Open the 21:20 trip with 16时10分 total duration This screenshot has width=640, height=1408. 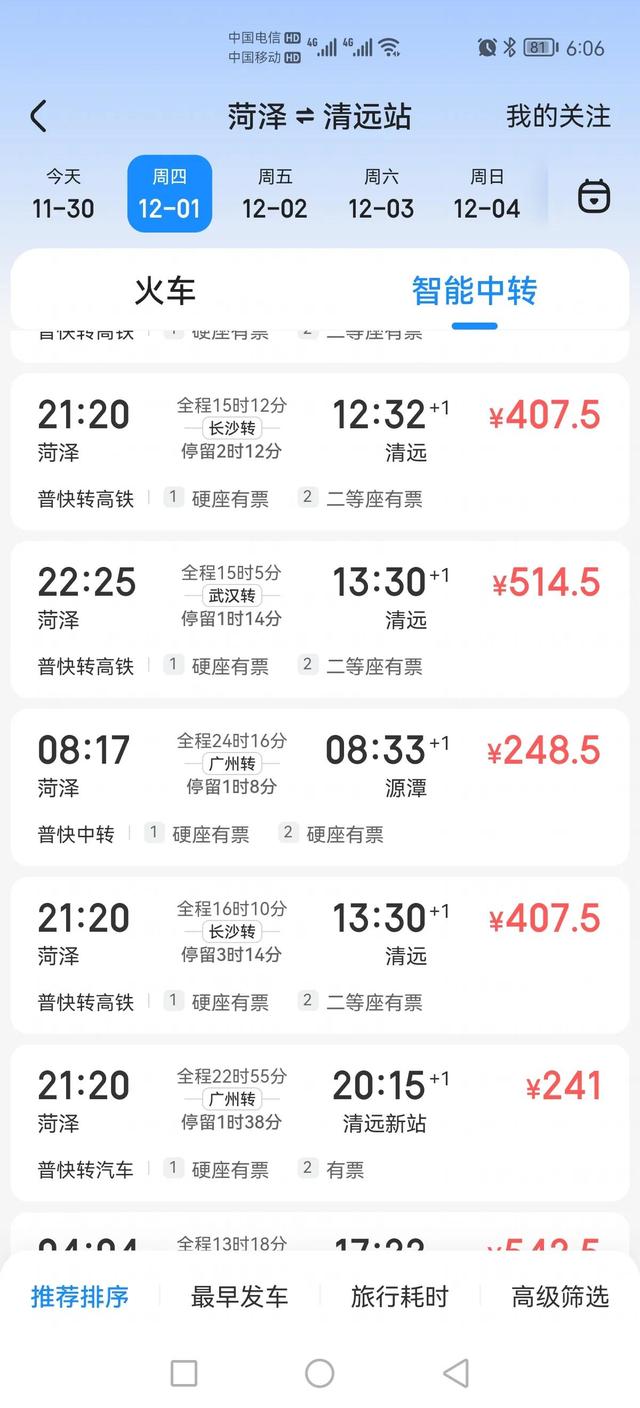(x=320, y=956)
